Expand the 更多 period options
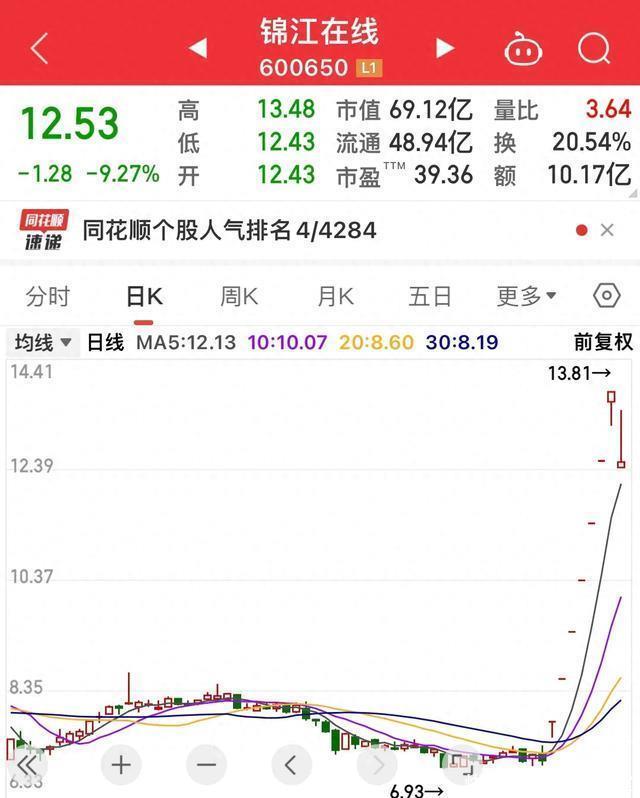This screenshot has height=798, width=640. pyautogui.click(x=527, y=296)
